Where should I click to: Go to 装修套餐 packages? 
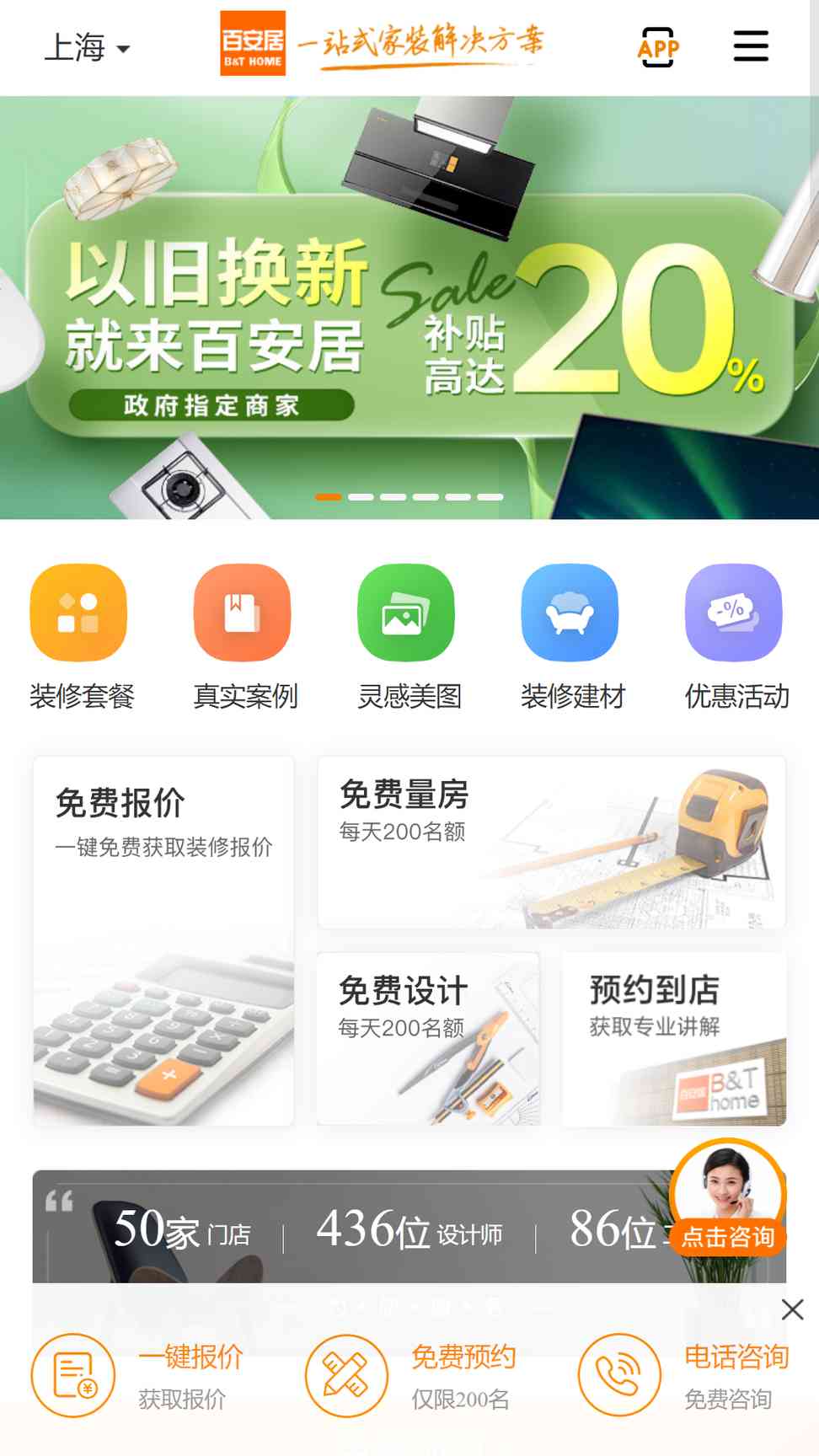point(81,637)
